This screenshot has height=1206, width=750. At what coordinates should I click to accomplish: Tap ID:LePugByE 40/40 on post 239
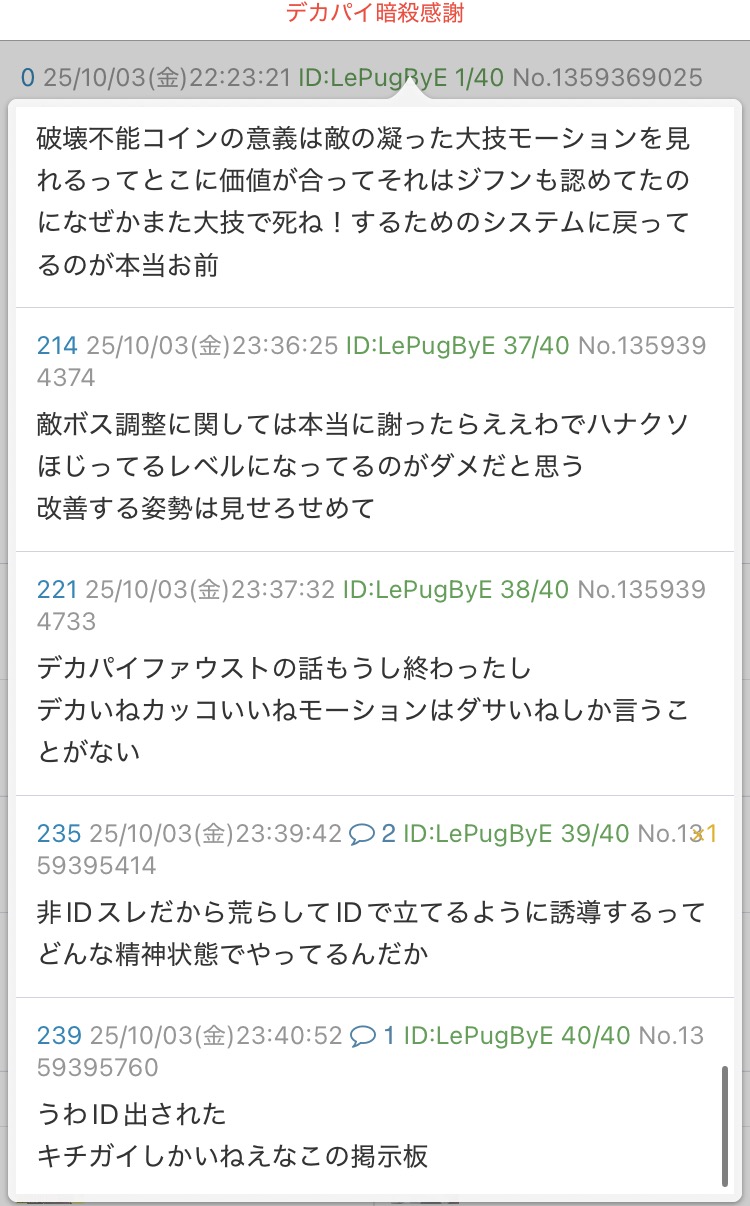tap(516, 1035)
